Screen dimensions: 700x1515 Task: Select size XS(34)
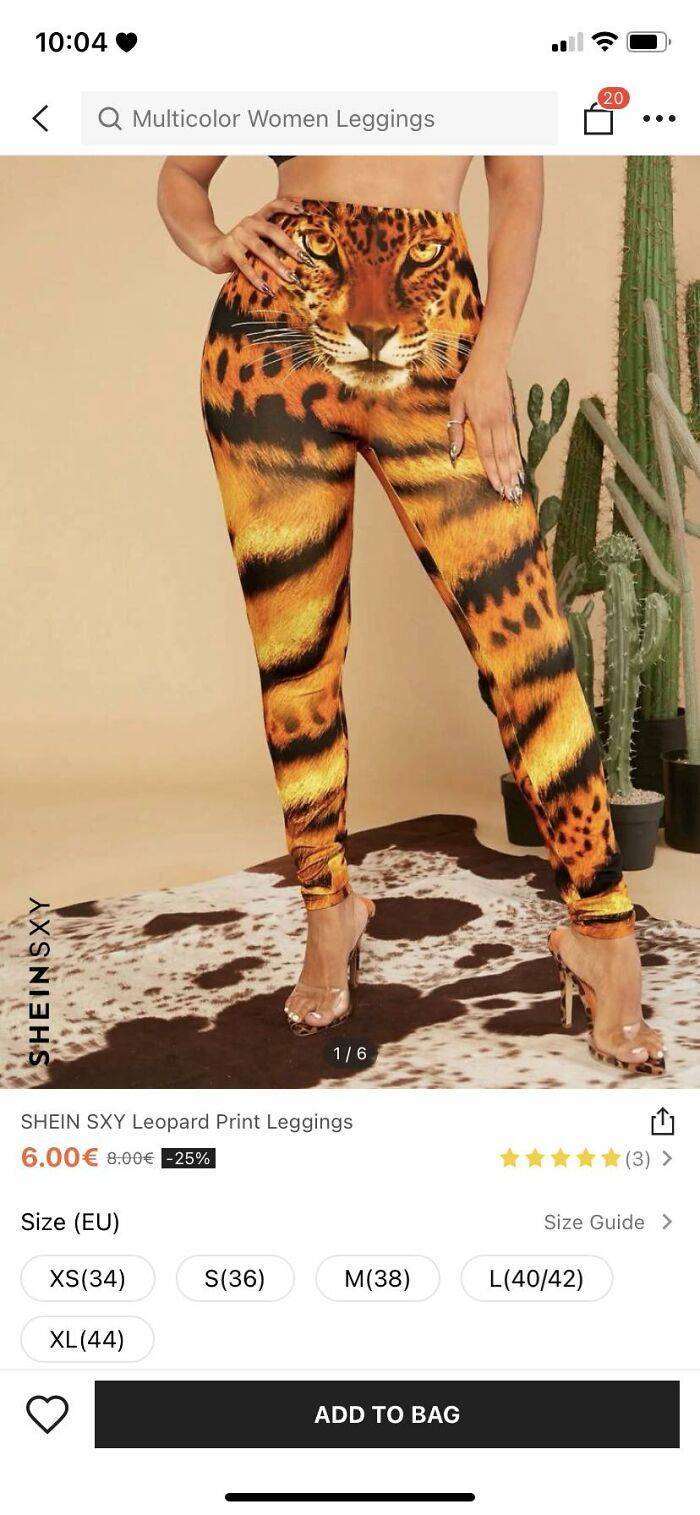pos(88,1278)
